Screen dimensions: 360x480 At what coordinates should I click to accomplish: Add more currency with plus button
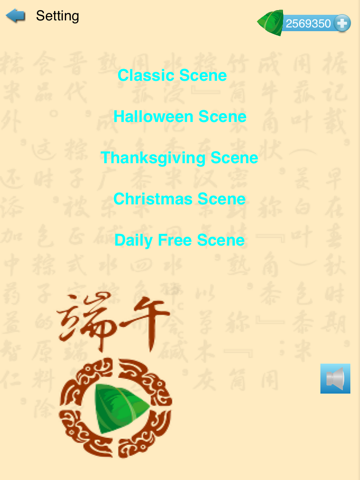pos(342,23)
